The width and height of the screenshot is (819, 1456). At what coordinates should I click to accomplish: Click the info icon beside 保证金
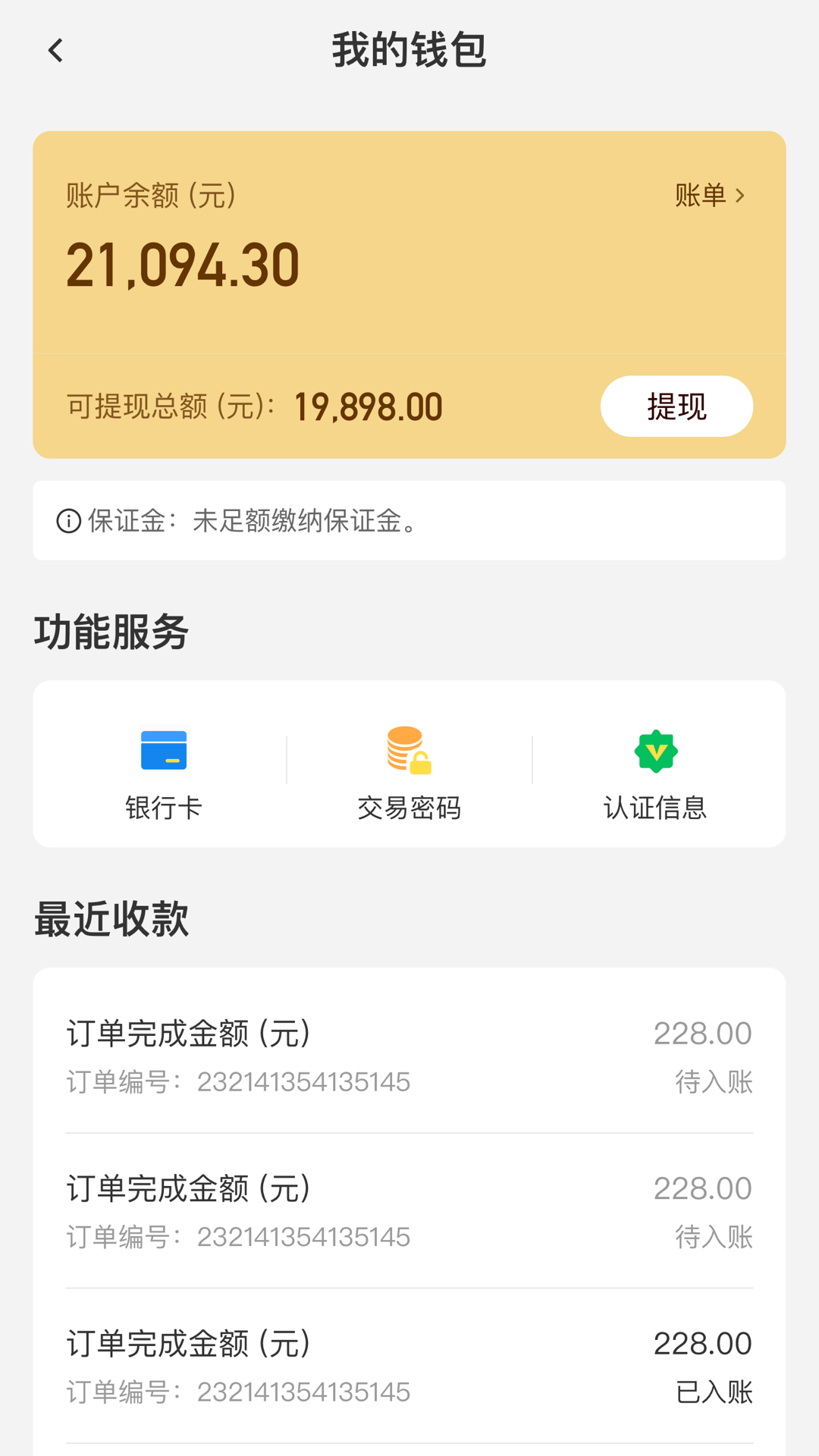coord(67,520)
